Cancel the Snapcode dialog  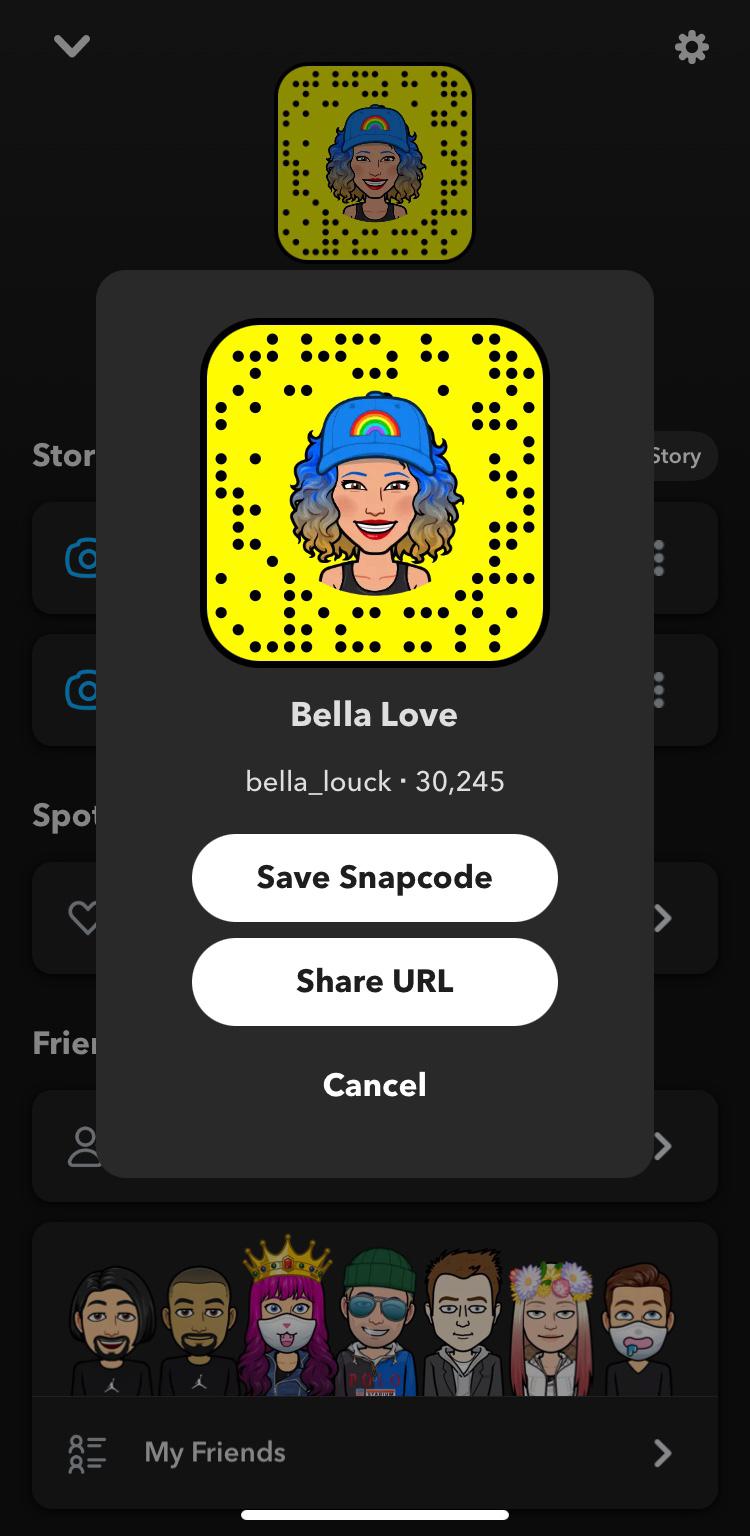pos(374,1085)
